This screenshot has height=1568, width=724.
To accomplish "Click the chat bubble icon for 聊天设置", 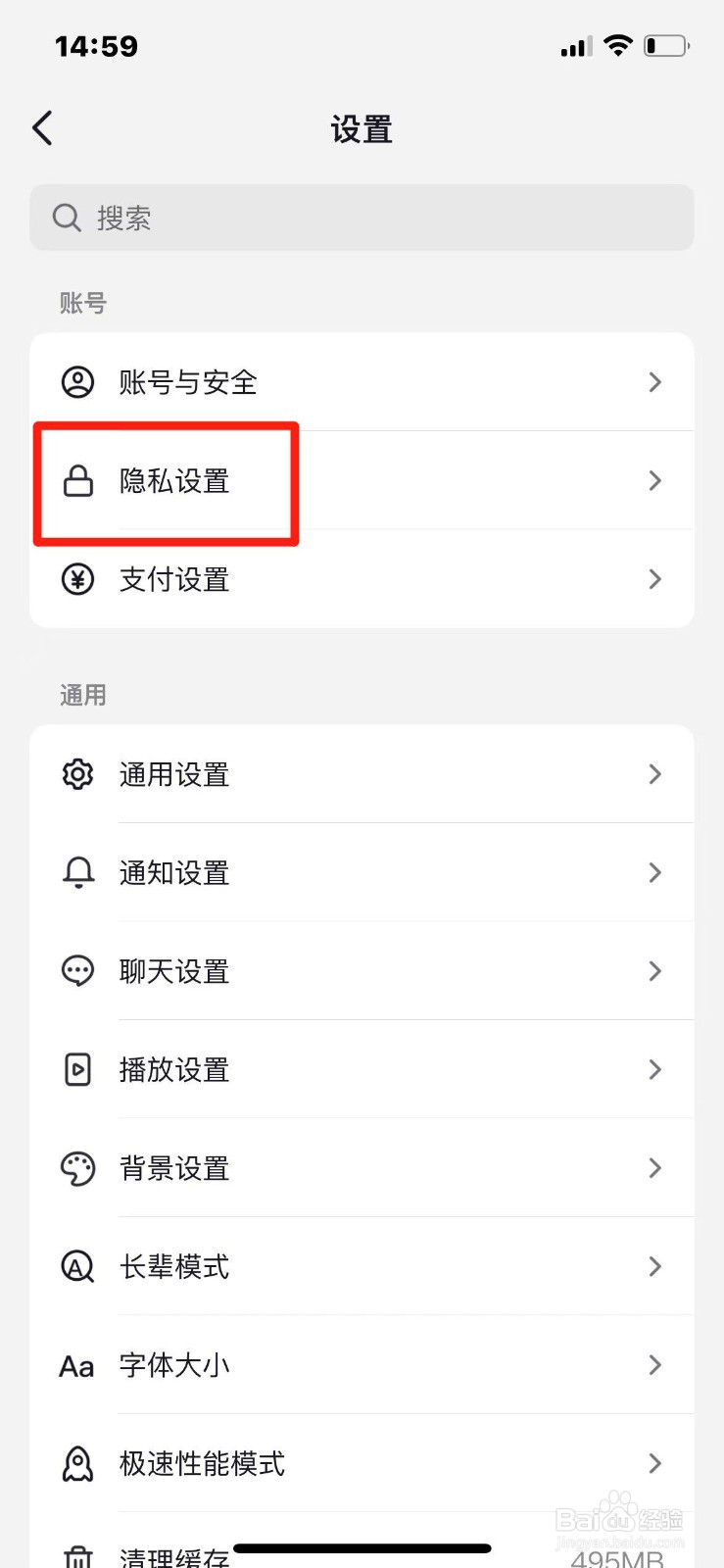I will (x=77, y=970).
